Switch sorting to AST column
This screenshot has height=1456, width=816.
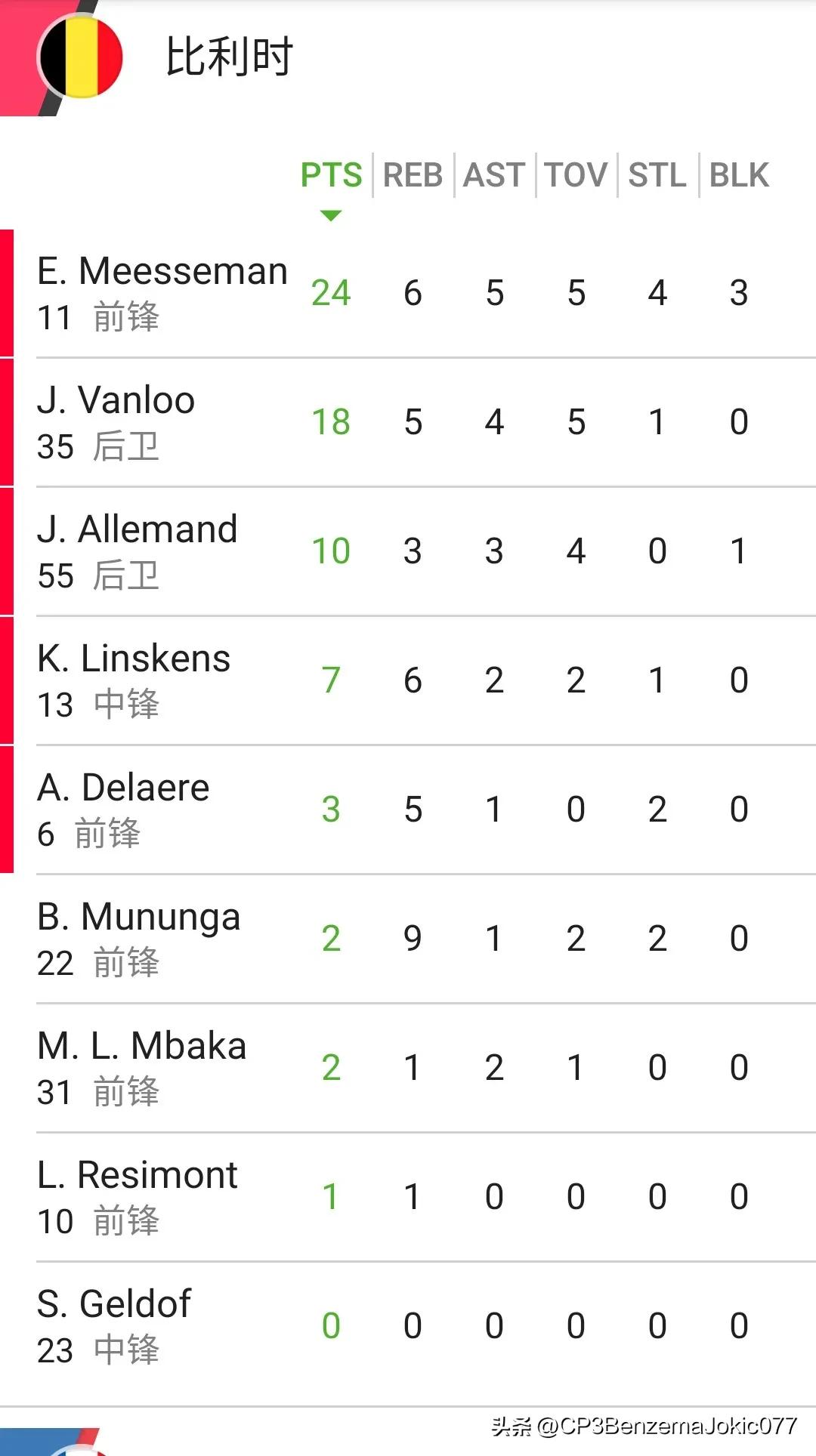pos(494,175)
